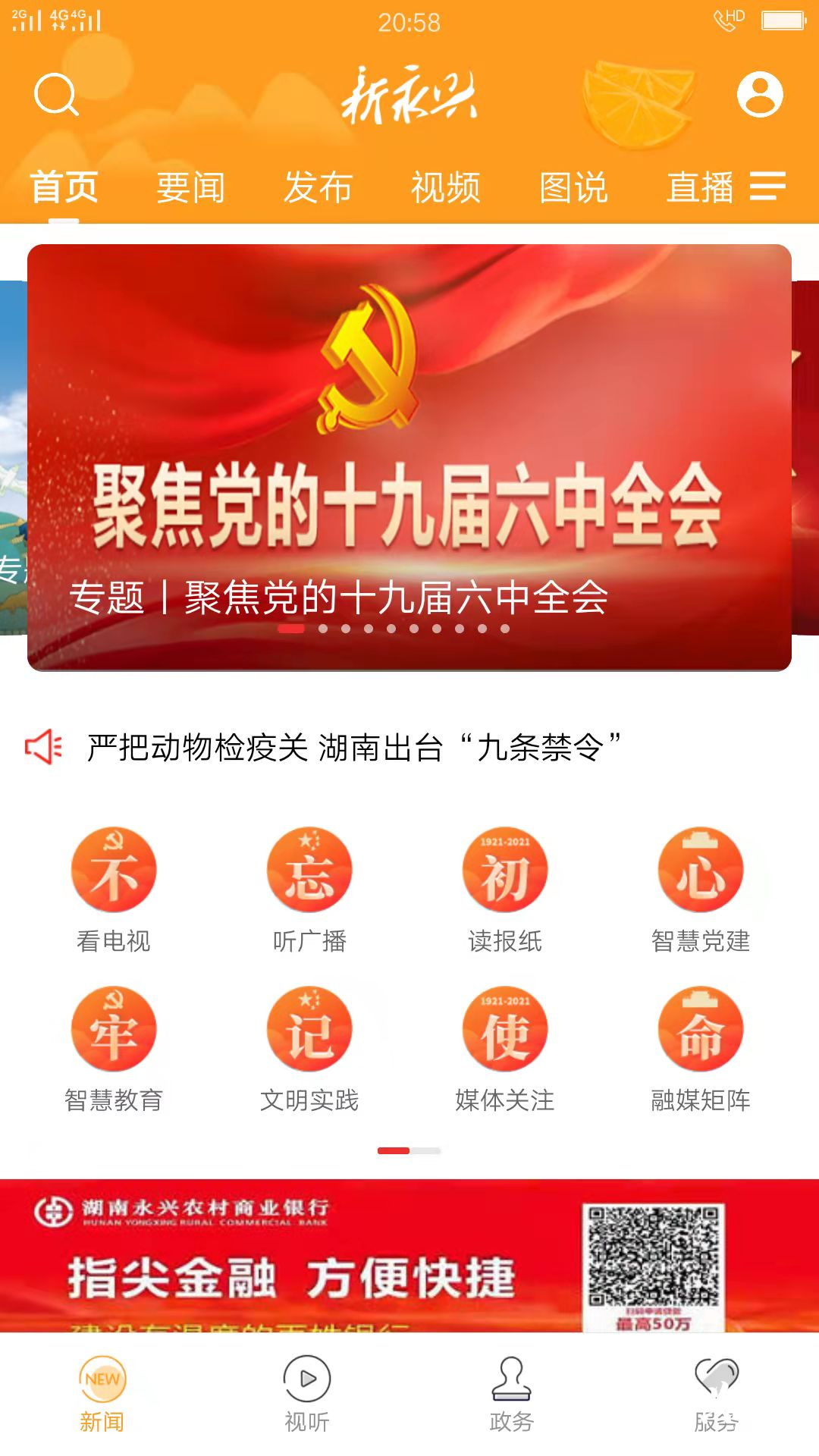Image resolution: width=819 pixels, height=1456 pixels.
Task: Open the user profile icon
Action: [x=760, y=95]
